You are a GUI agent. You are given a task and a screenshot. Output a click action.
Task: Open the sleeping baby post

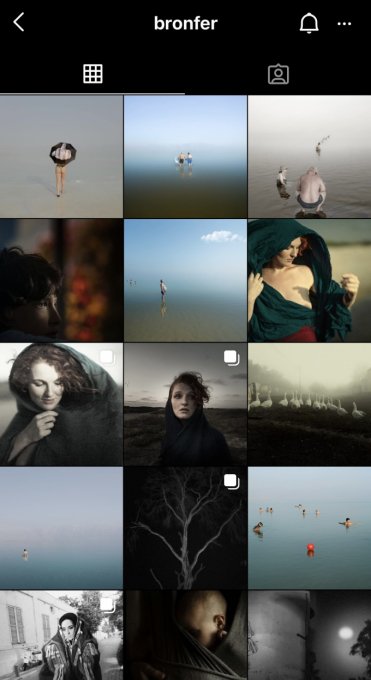pyautogui.click(x=185, y=635)
